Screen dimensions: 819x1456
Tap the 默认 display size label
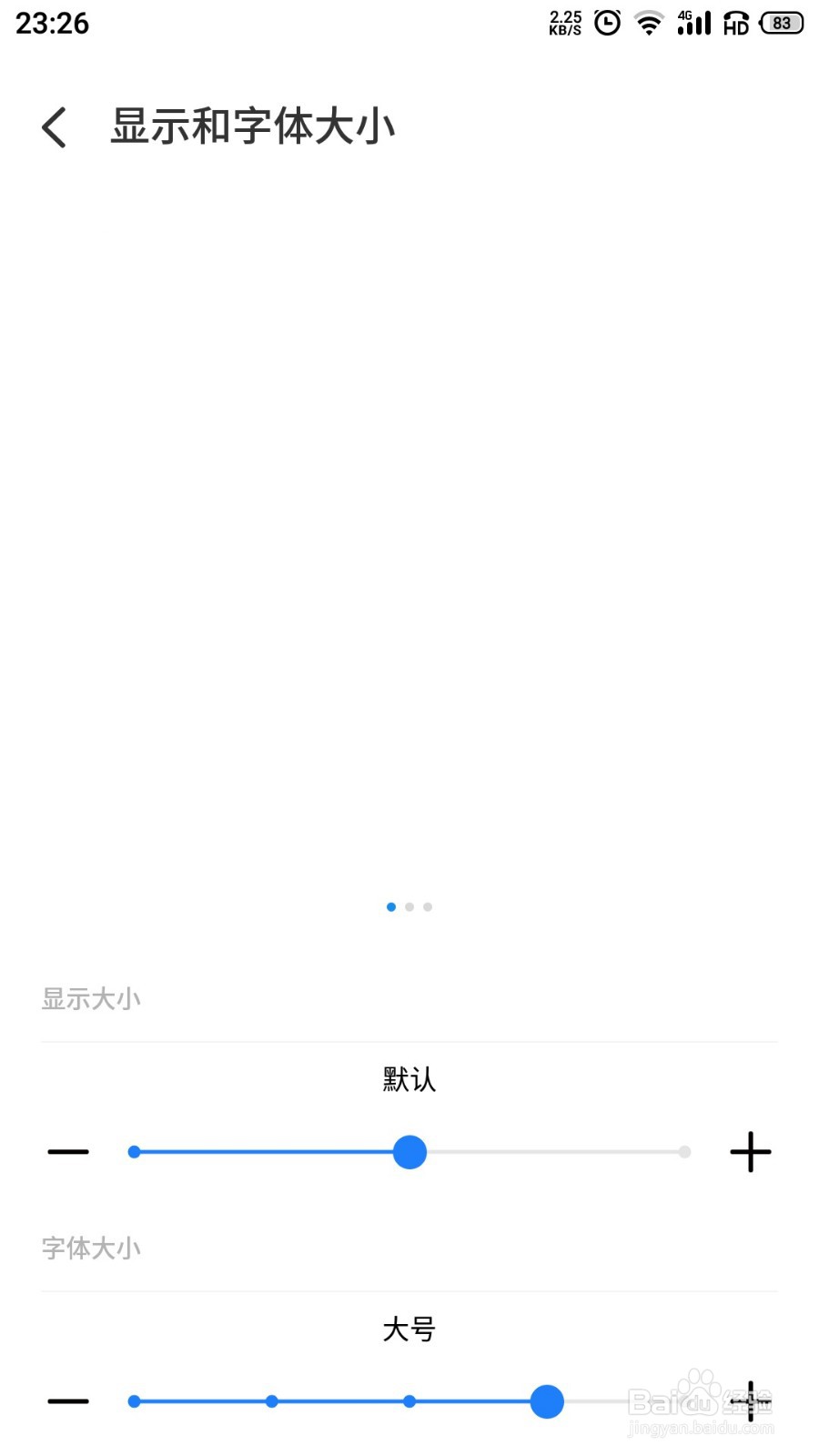(x=409, y=1080)
